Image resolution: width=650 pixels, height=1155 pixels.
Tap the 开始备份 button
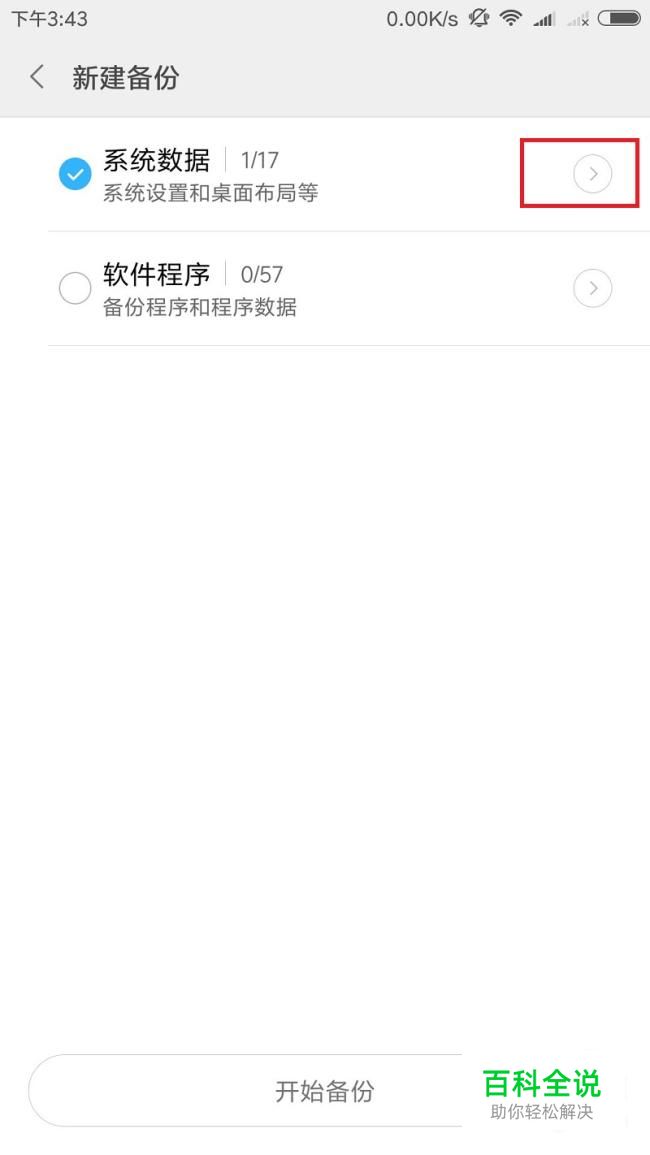(325, 1090)
